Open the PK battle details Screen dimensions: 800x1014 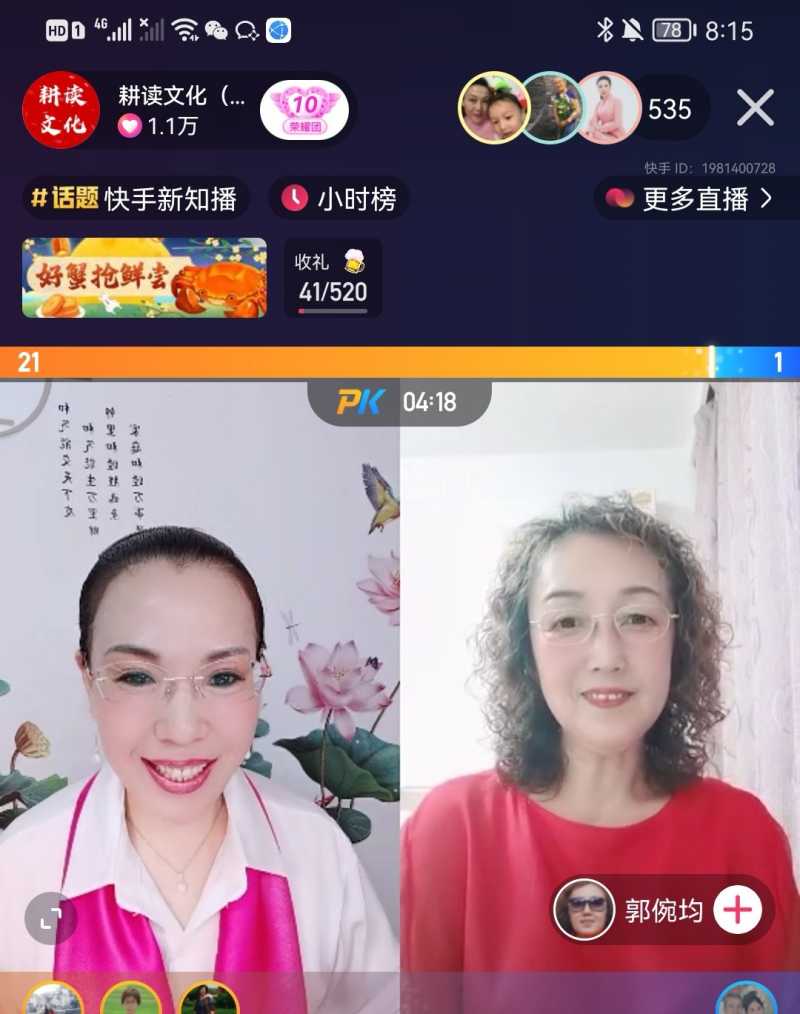(398, 402)
